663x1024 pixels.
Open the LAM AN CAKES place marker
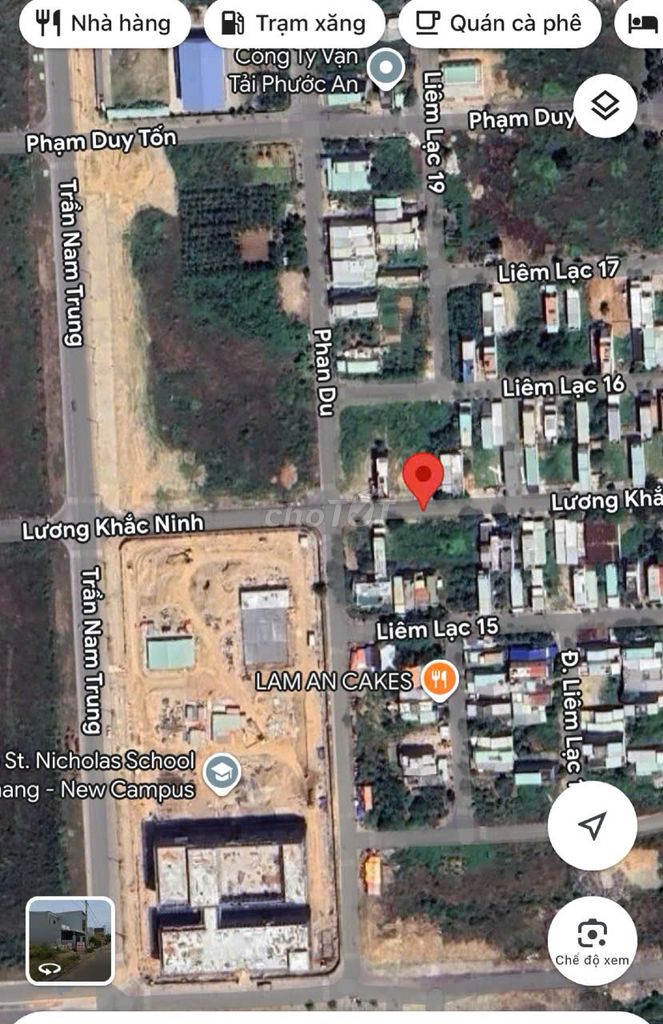tap(439, 681)
